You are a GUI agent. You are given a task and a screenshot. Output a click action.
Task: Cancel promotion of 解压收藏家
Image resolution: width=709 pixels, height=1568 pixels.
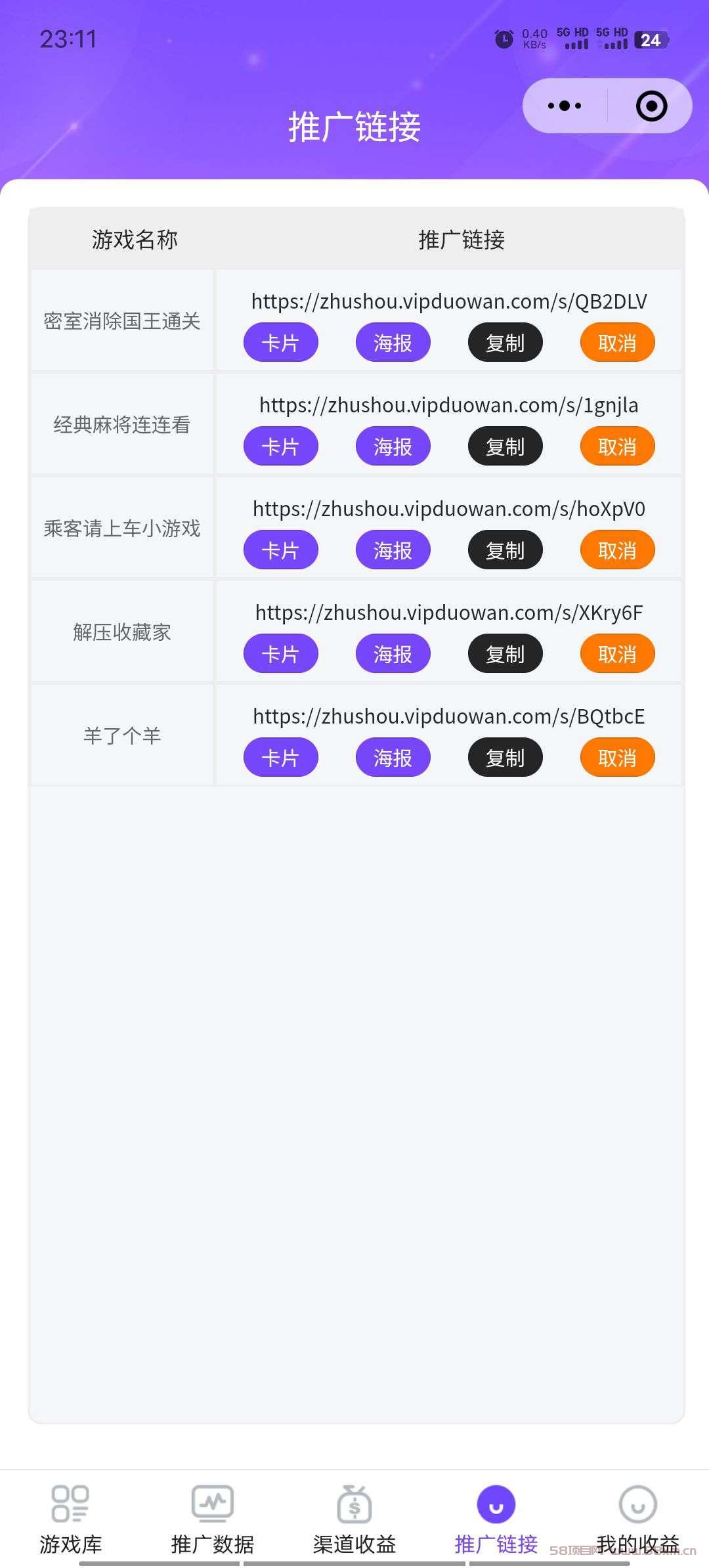[x=618, y=654]
